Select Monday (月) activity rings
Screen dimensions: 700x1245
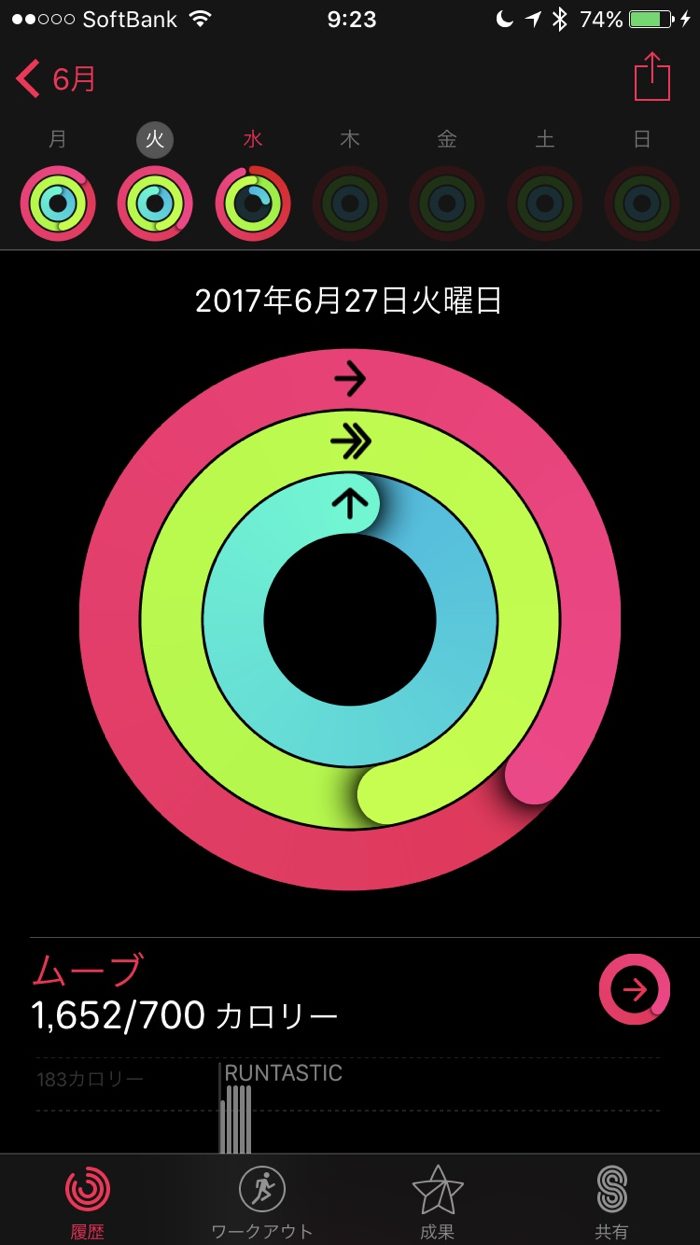[x=58, y=203]
